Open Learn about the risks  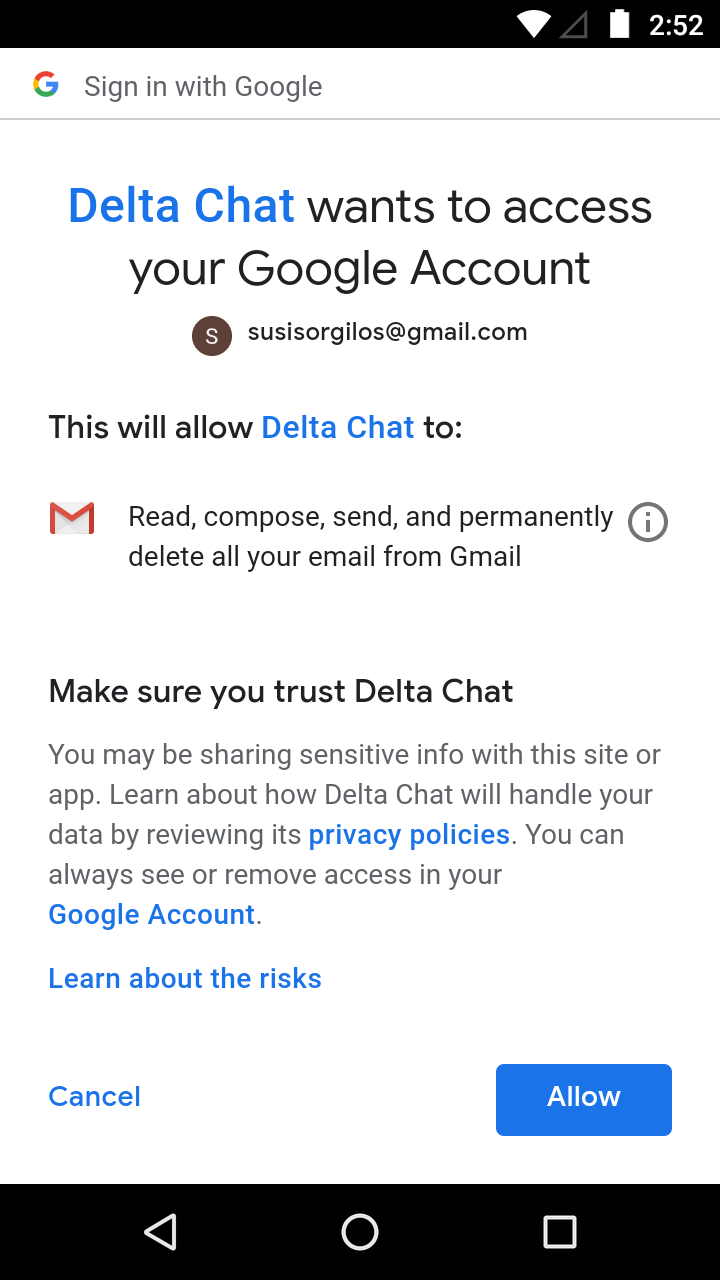[185, 978]
